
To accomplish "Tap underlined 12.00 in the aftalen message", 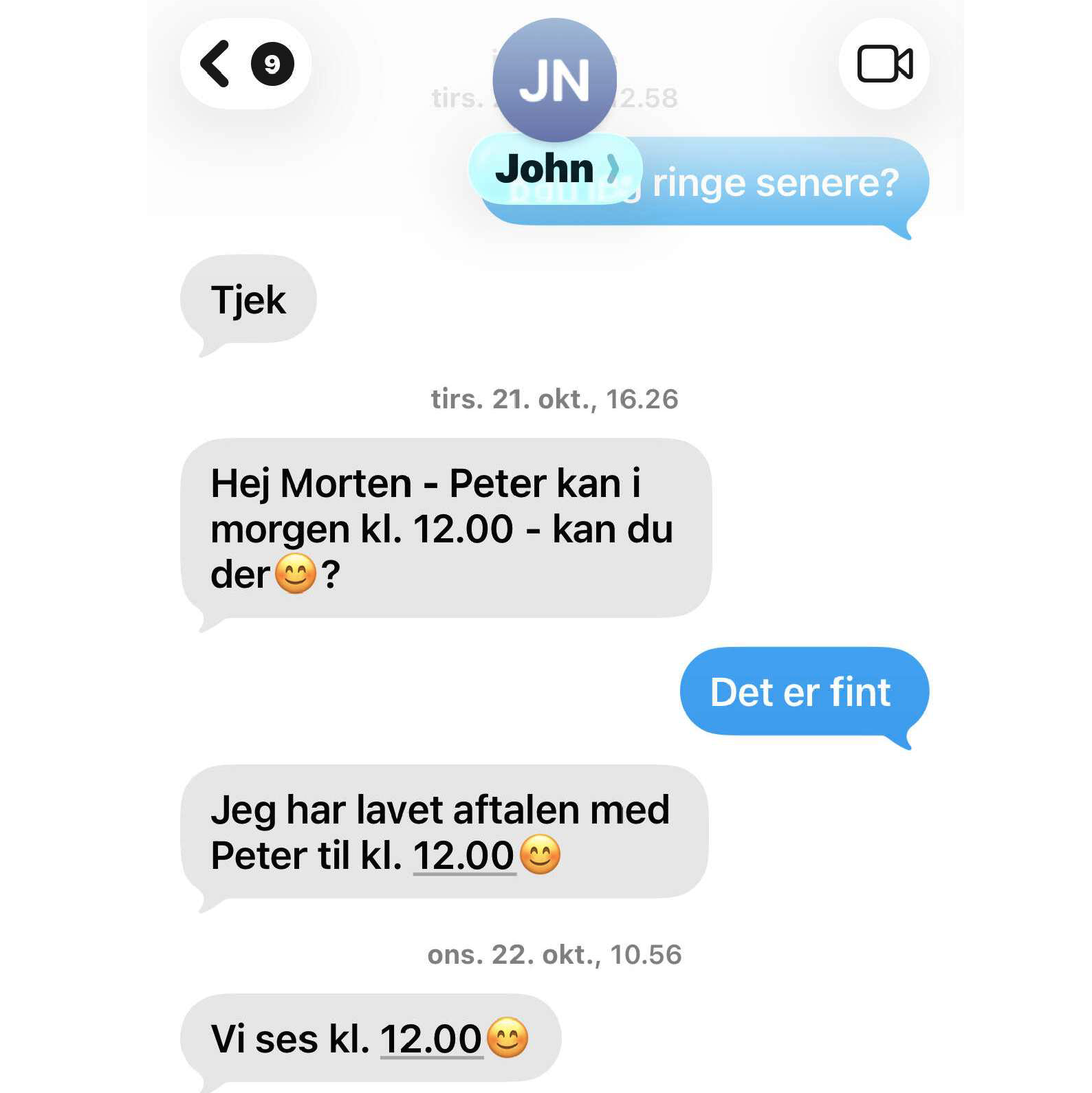I will pyautogui.click(x=464, y=856).
